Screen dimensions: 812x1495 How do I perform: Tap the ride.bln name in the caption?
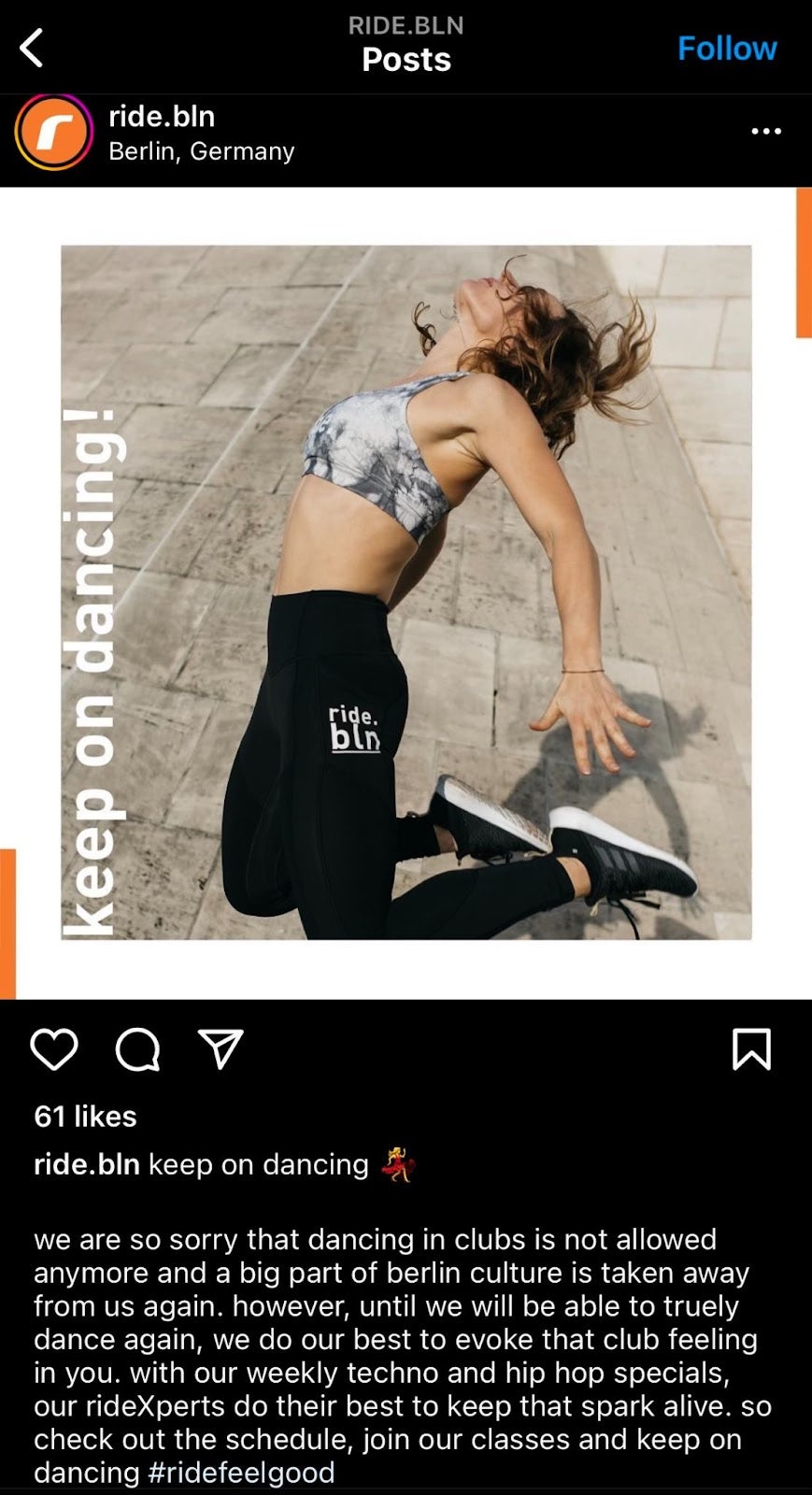[x=86, y=1164]
